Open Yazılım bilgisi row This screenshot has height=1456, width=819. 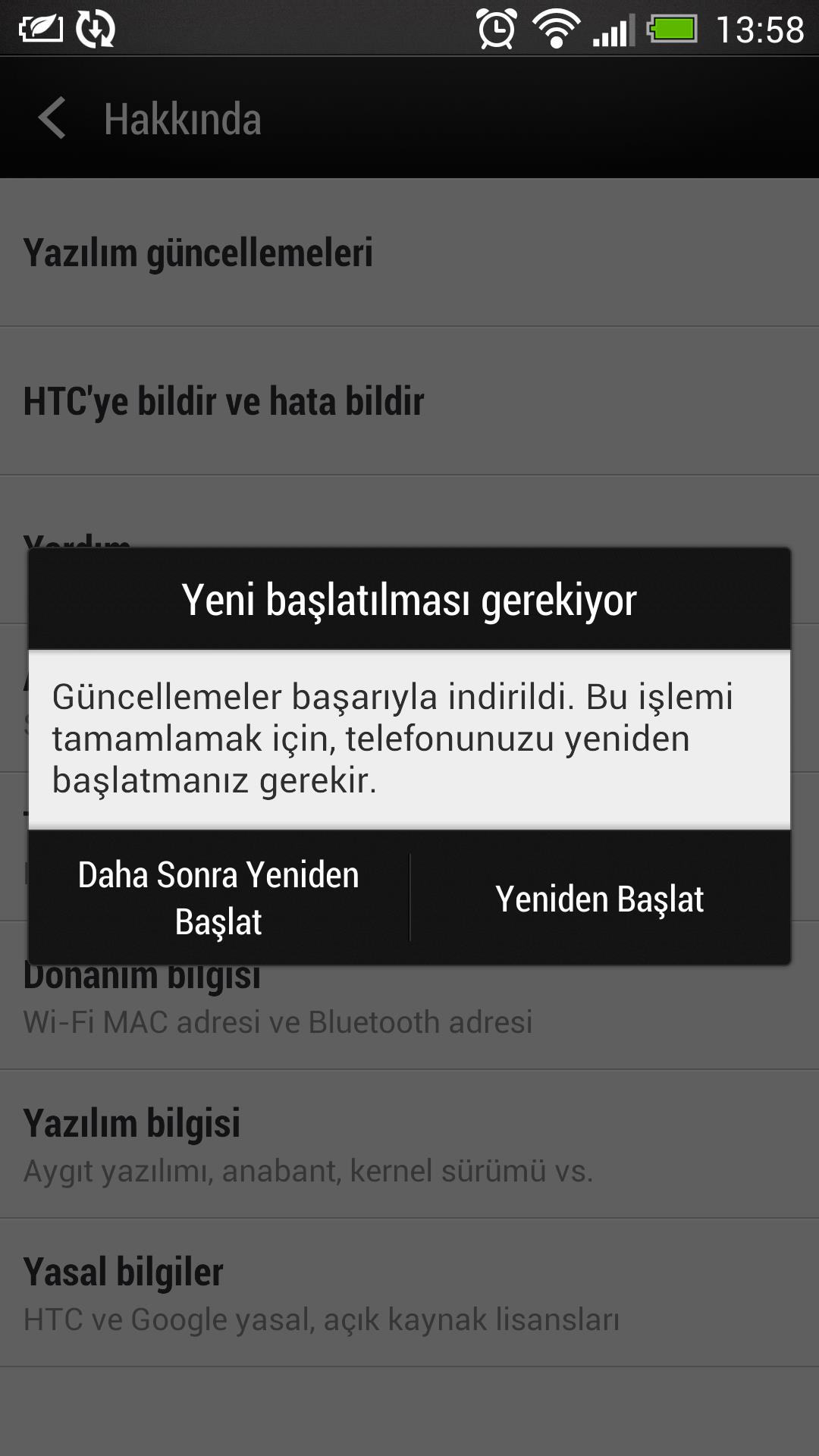[x=409, y=1144]
